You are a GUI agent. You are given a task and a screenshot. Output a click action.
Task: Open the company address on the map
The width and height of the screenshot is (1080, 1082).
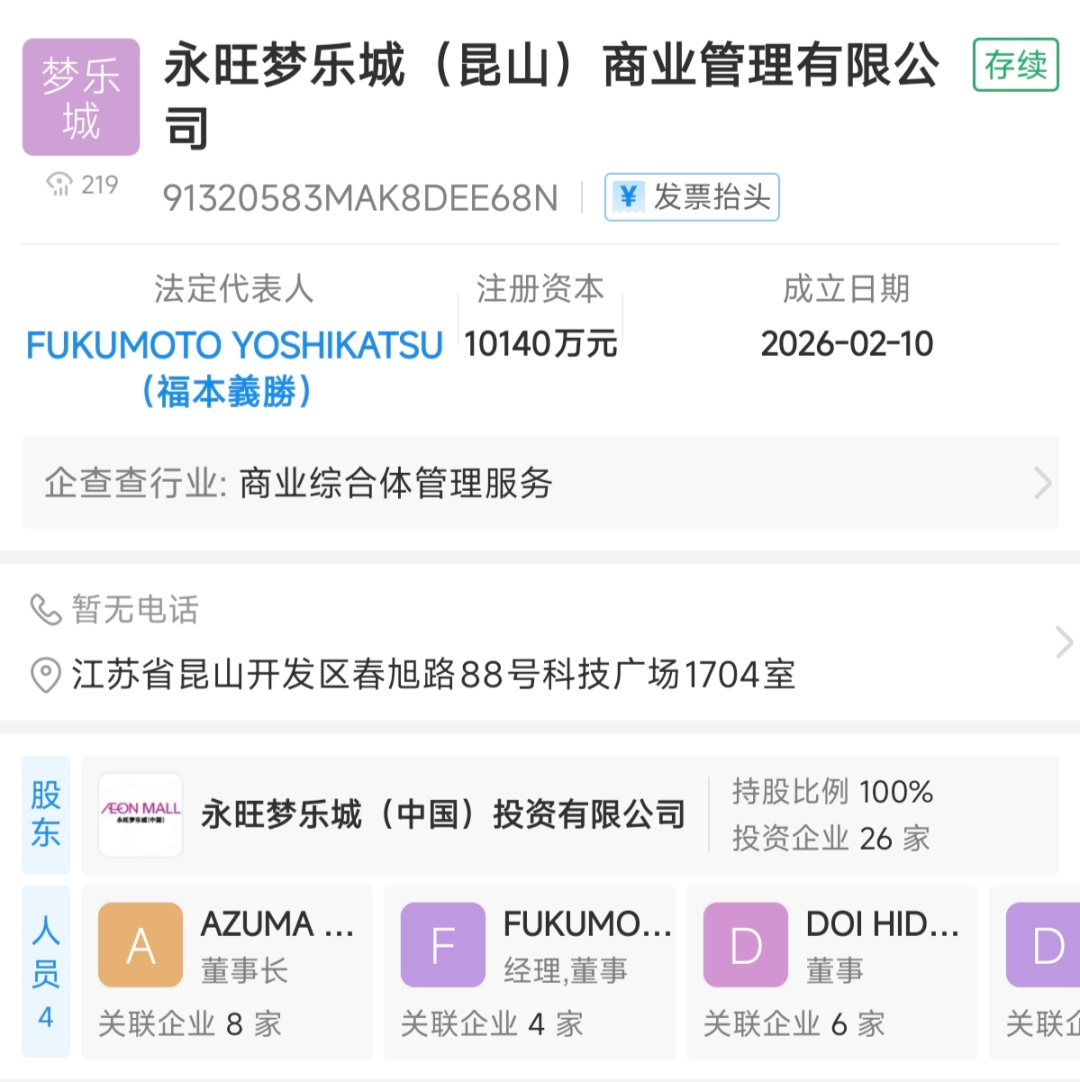[433, 675]
